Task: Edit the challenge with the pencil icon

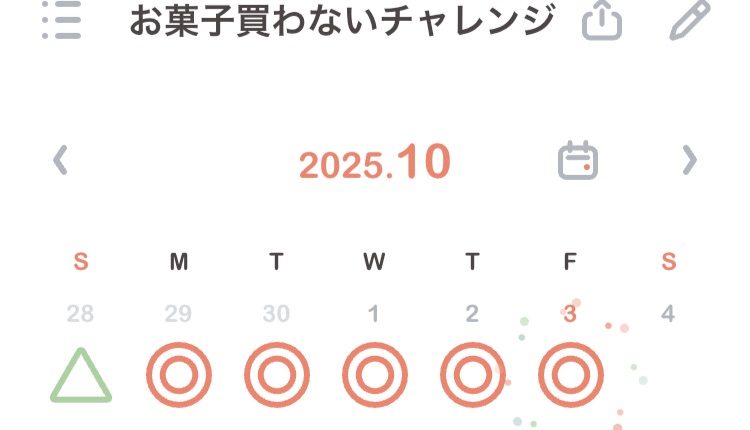Action: tap(690, 21)
